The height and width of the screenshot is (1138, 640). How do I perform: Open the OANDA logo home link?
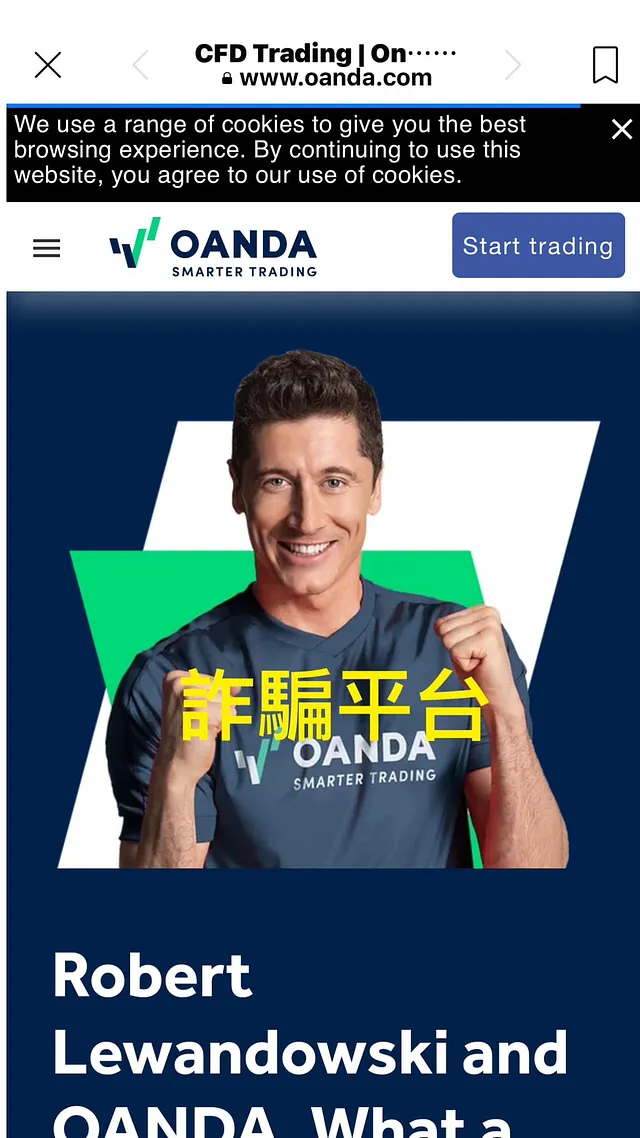(x=213, y=246)
